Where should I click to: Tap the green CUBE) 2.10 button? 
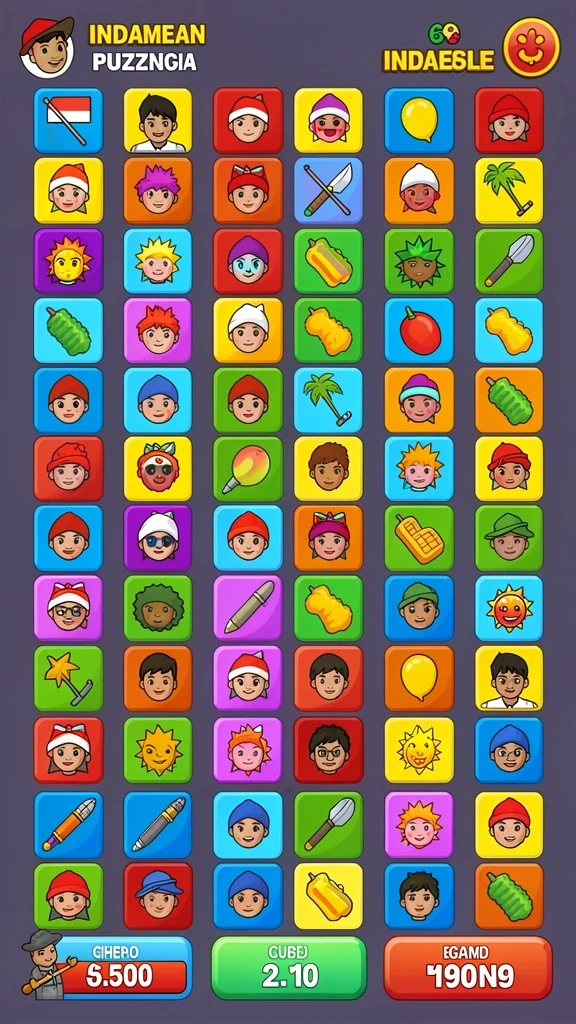coord(289,968)
